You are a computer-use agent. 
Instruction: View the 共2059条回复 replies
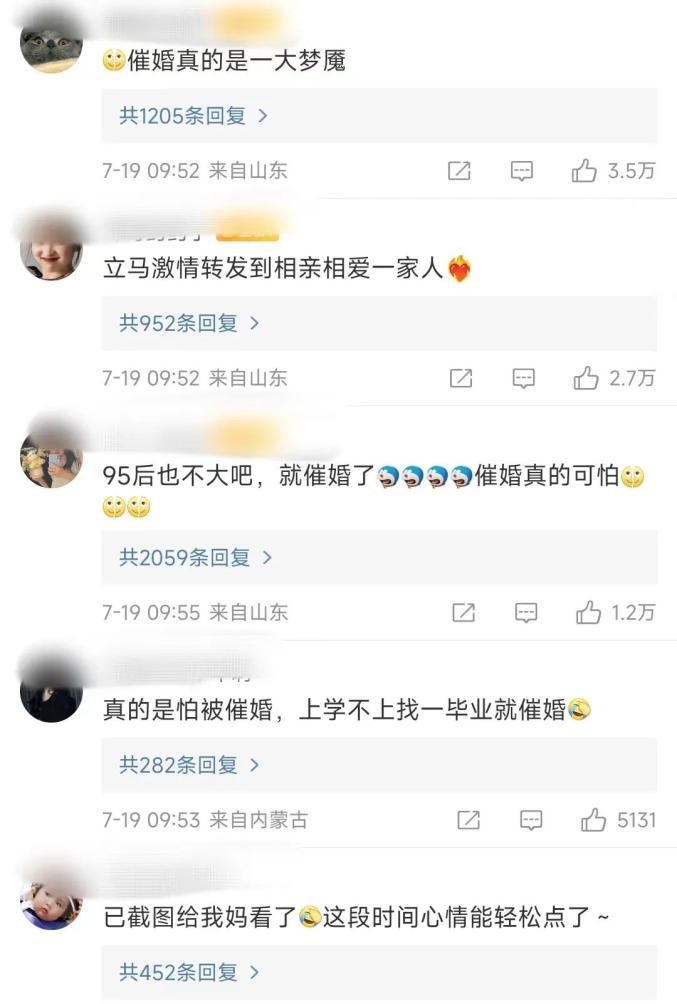[197, 558]
